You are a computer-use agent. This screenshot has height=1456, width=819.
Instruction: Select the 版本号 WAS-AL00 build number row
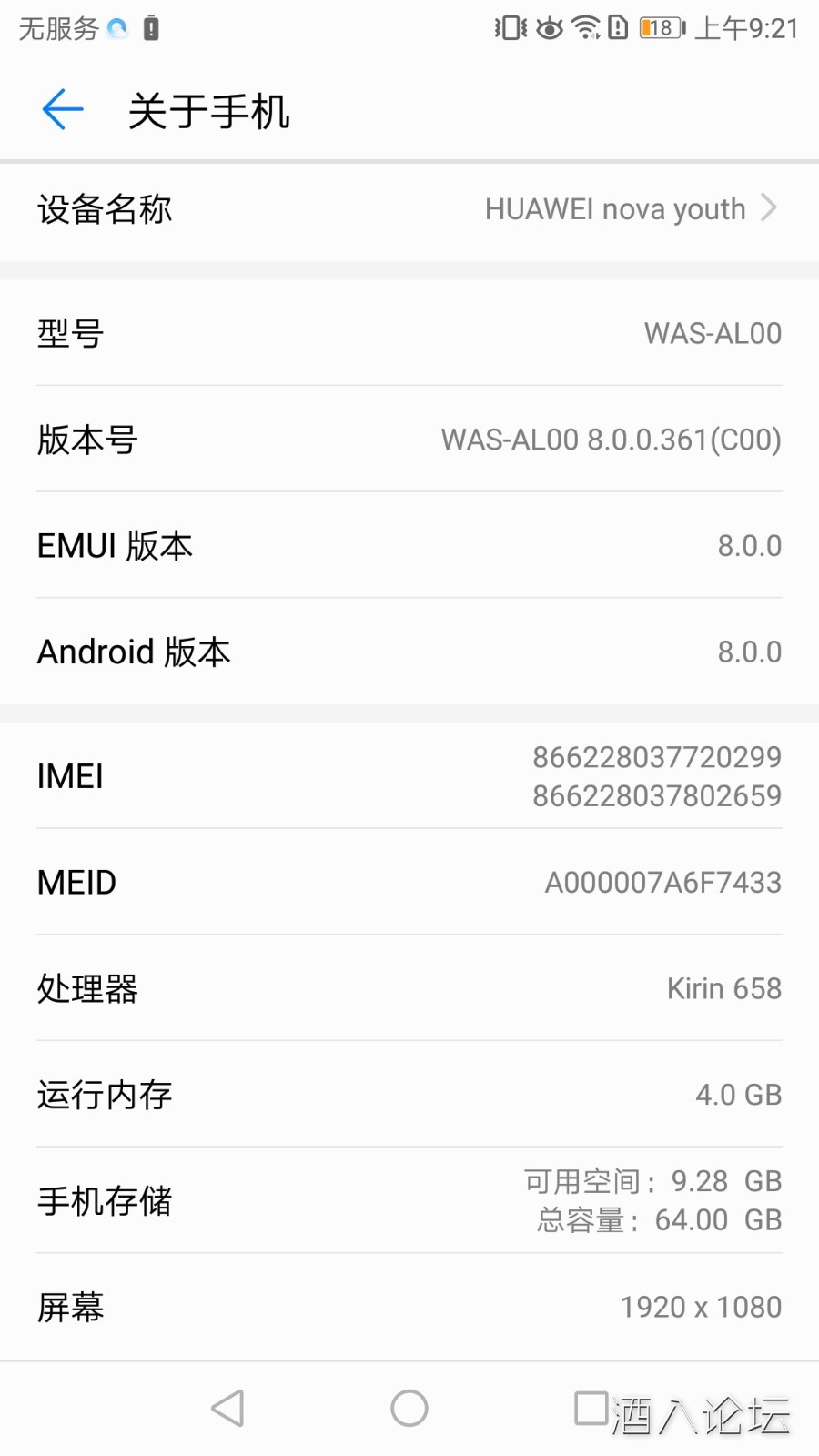[409, 440]
